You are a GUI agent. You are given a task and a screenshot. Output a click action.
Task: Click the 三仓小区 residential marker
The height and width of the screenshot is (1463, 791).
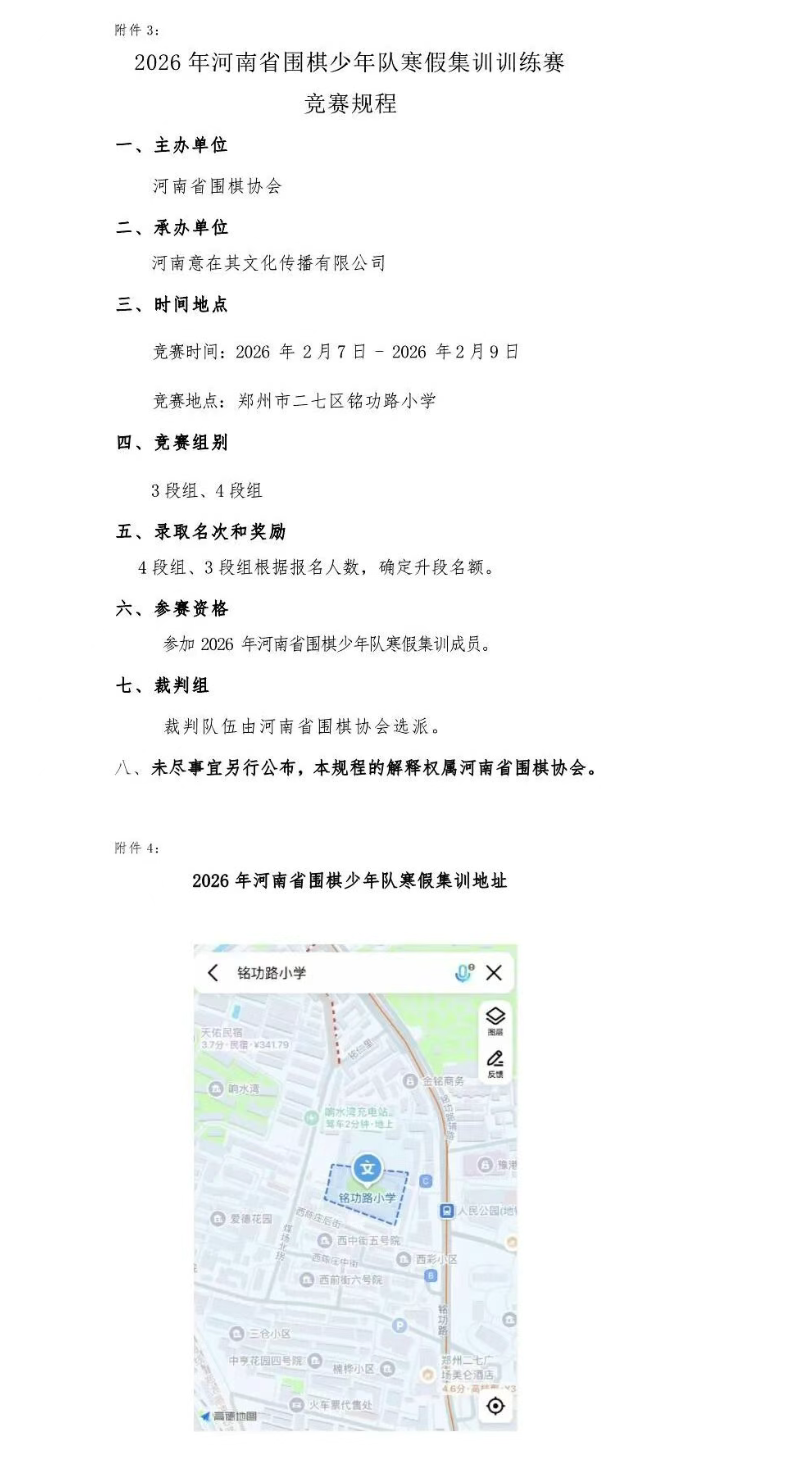click(236, 1334)
